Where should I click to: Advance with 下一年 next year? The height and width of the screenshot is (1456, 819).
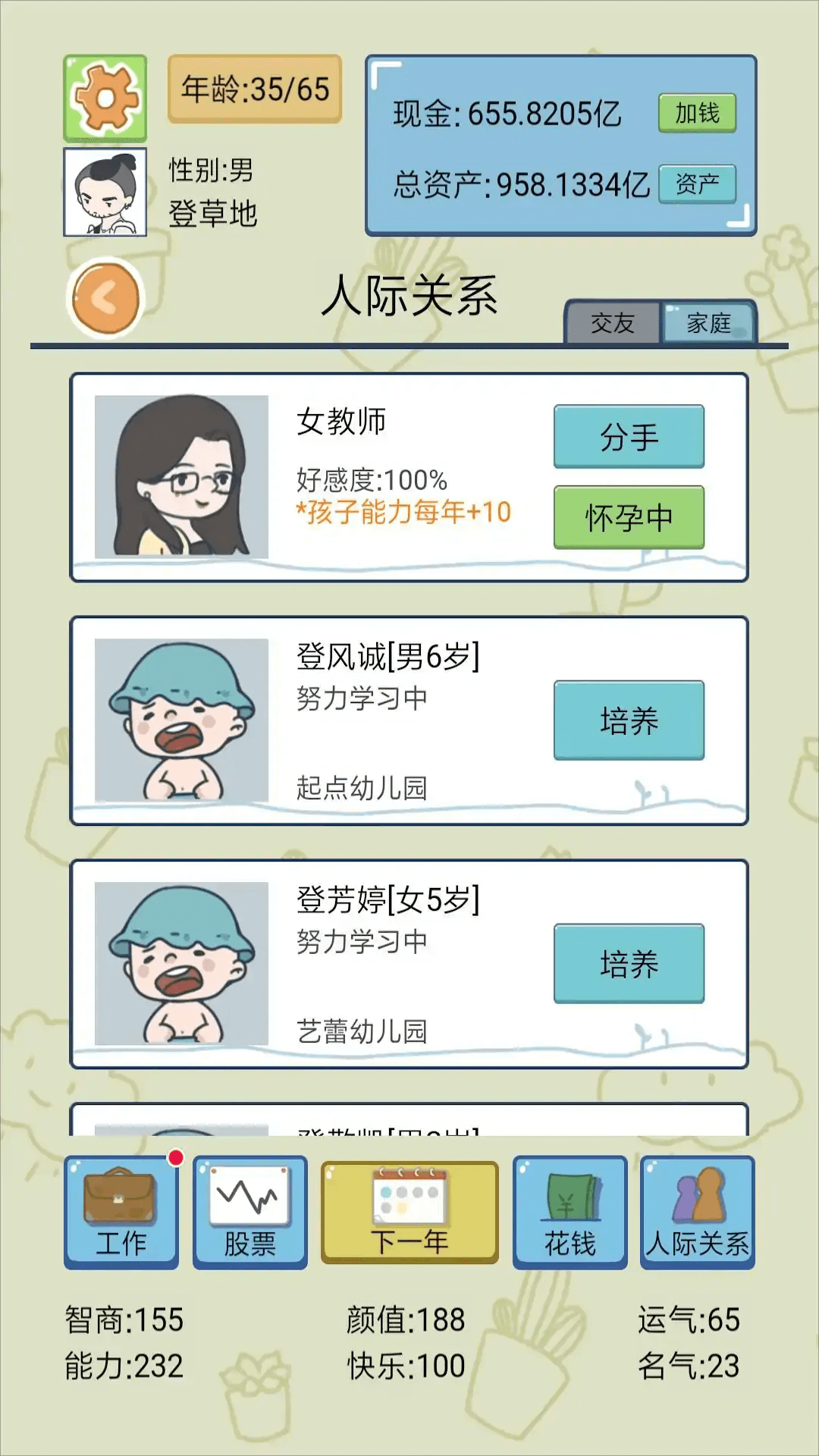pyautogui.click(x=409, y=1212)
